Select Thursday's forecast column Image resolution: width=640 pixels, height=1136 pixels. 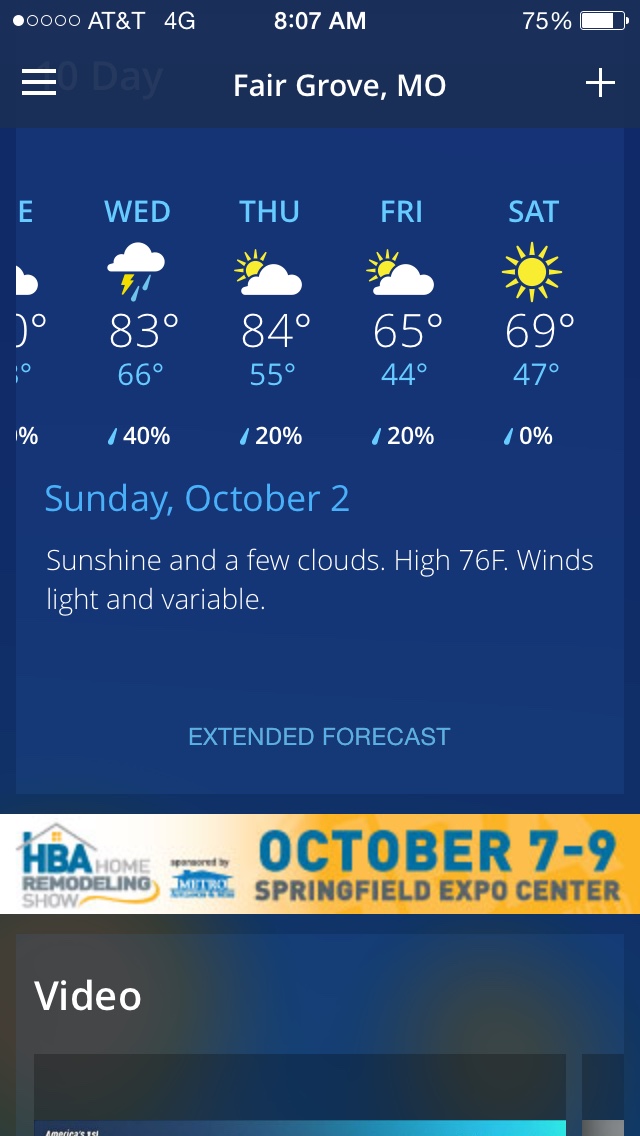(x=269, y=320)
